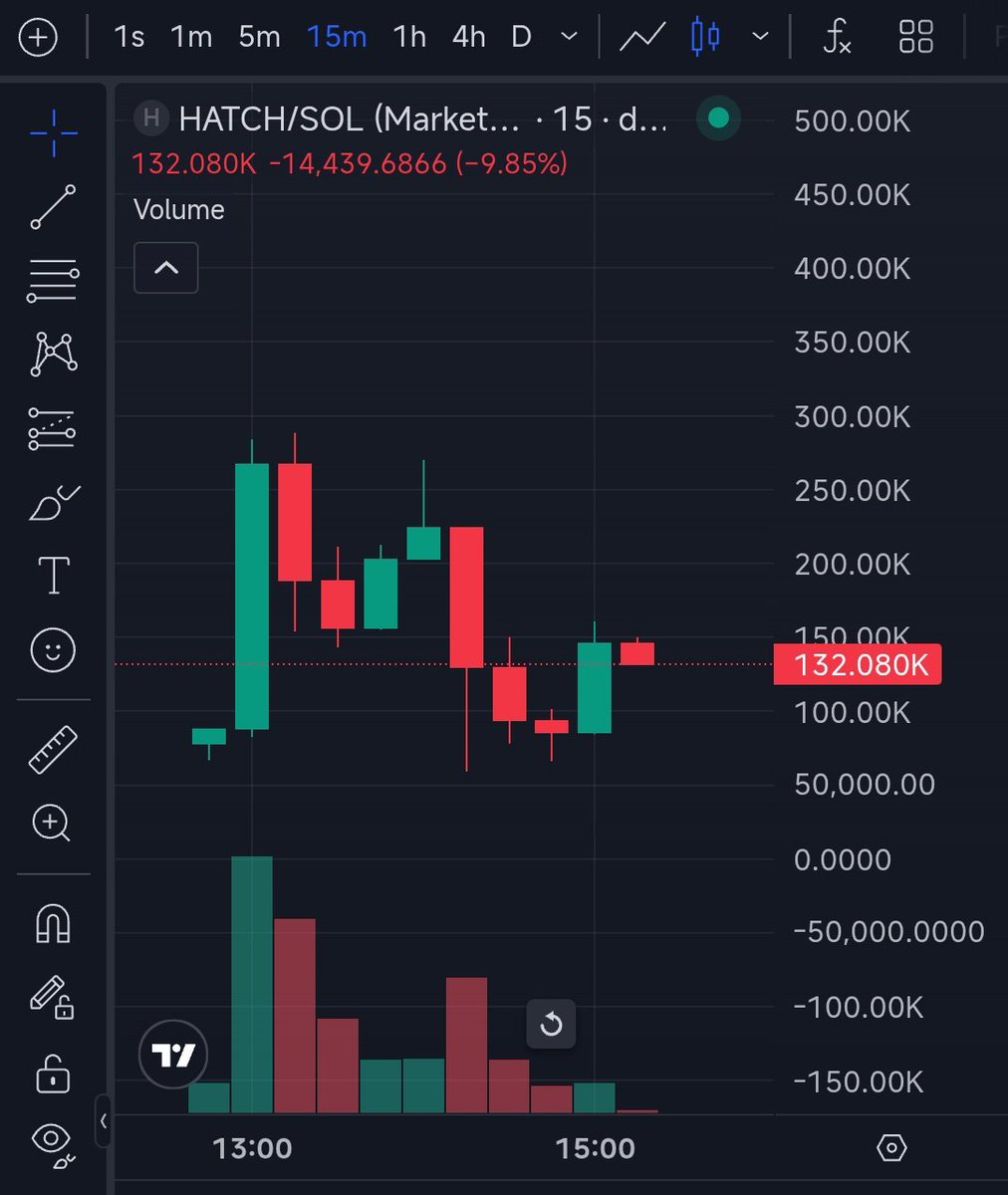Set interval to 4h

pyautogui.click(x=468, y=38)
